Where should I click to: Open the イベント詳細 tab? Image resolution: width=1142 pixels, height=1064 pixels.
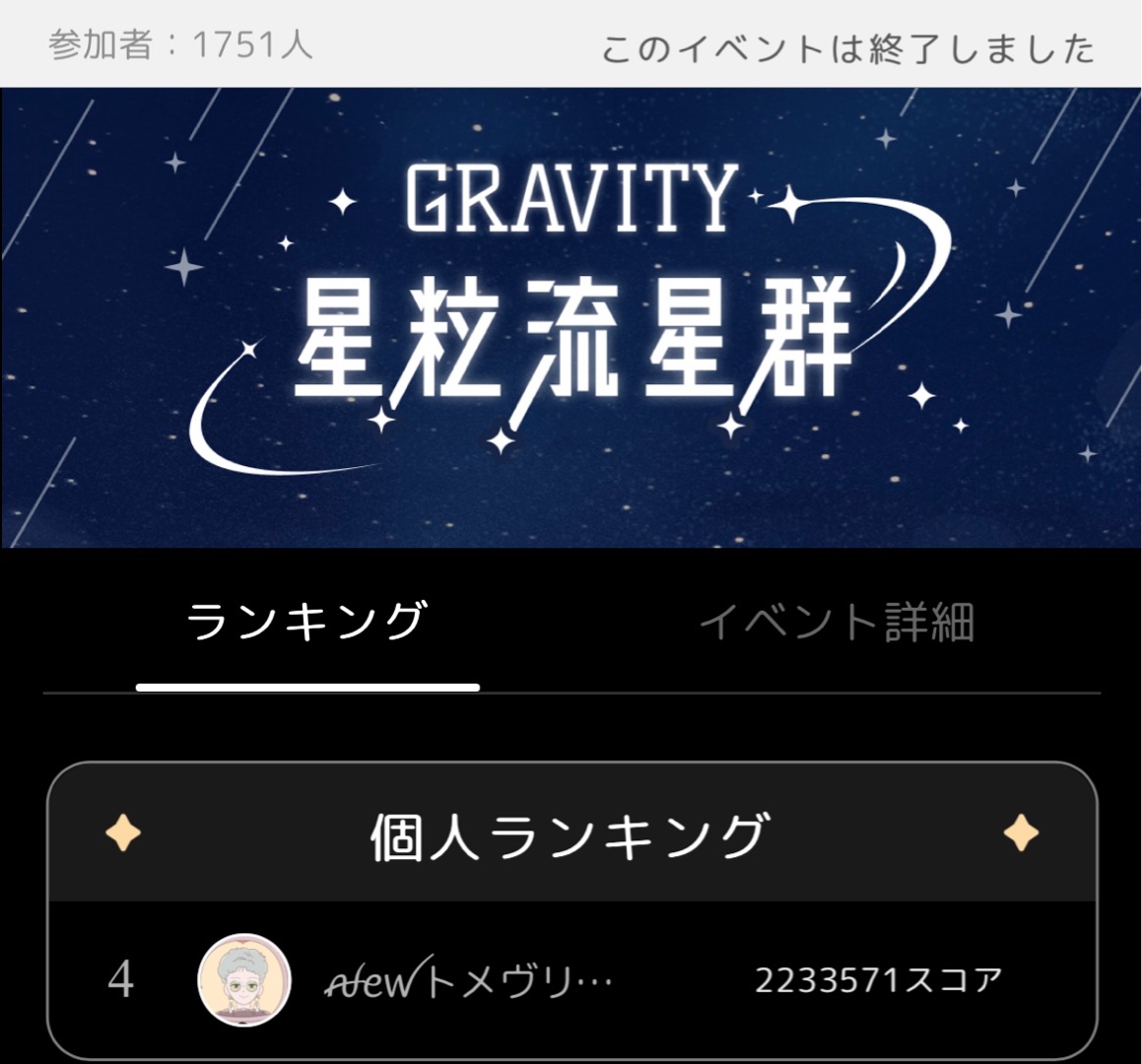tap(837, 623)
